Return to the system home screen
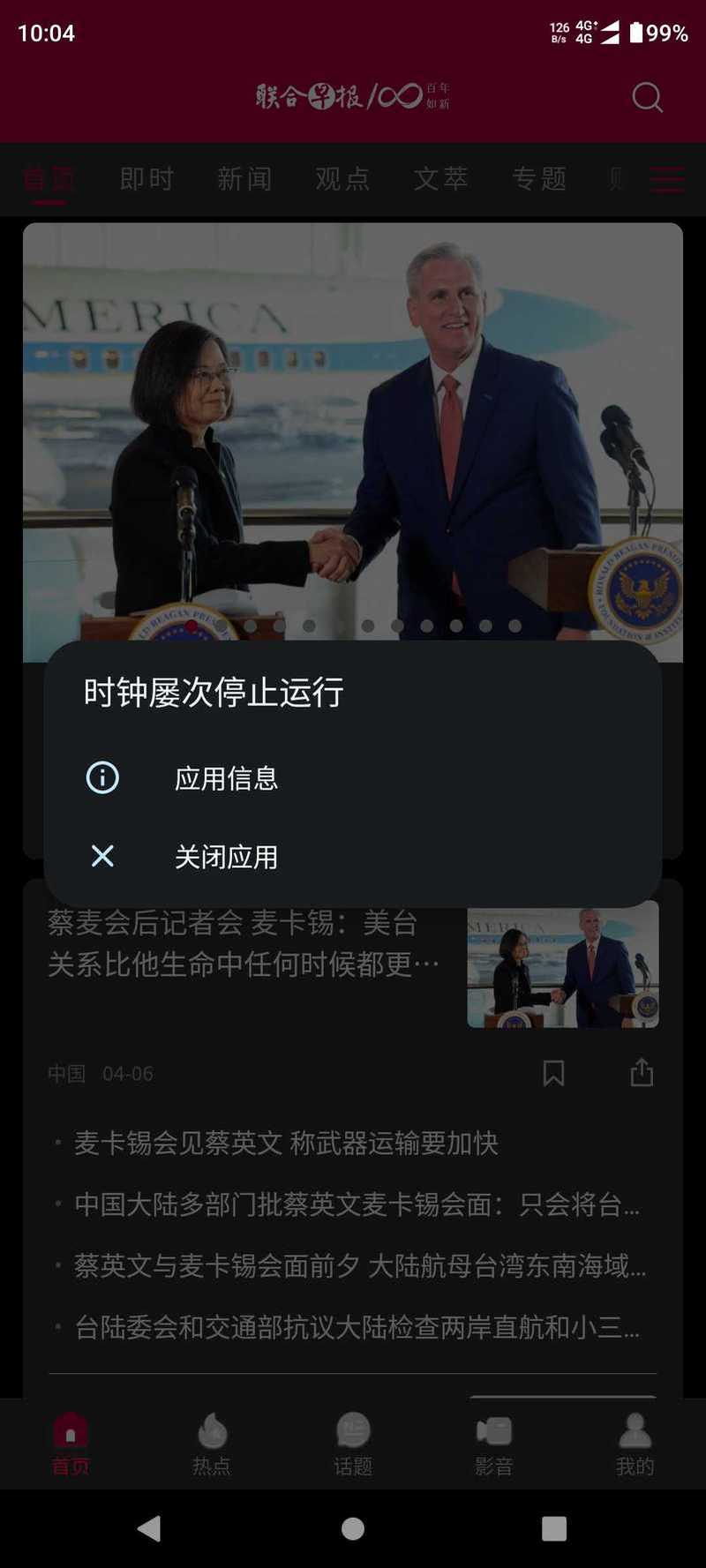The height and width of the screenshot is (1568, 706). tap(353, 1528)
